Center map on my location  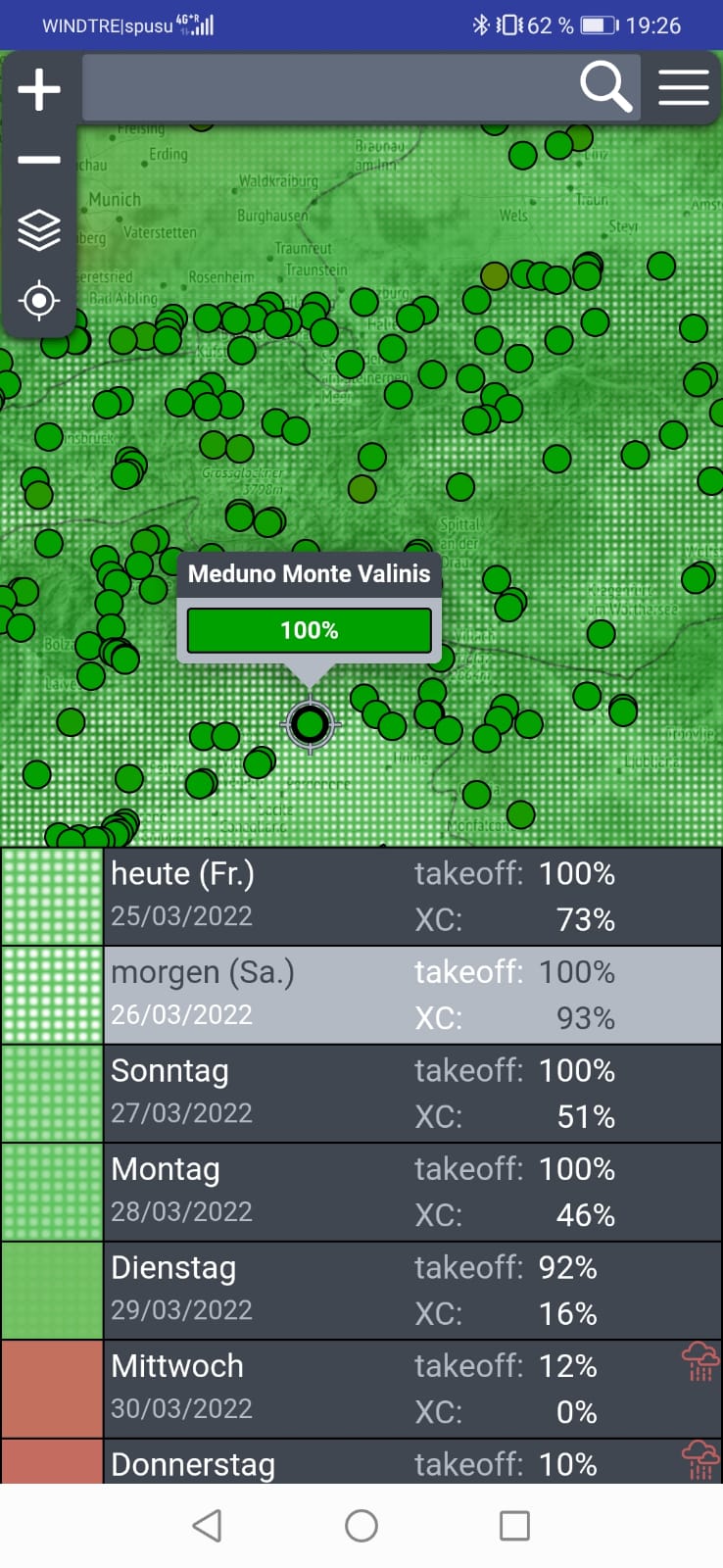pyautogui.click(x=39, y=300)
